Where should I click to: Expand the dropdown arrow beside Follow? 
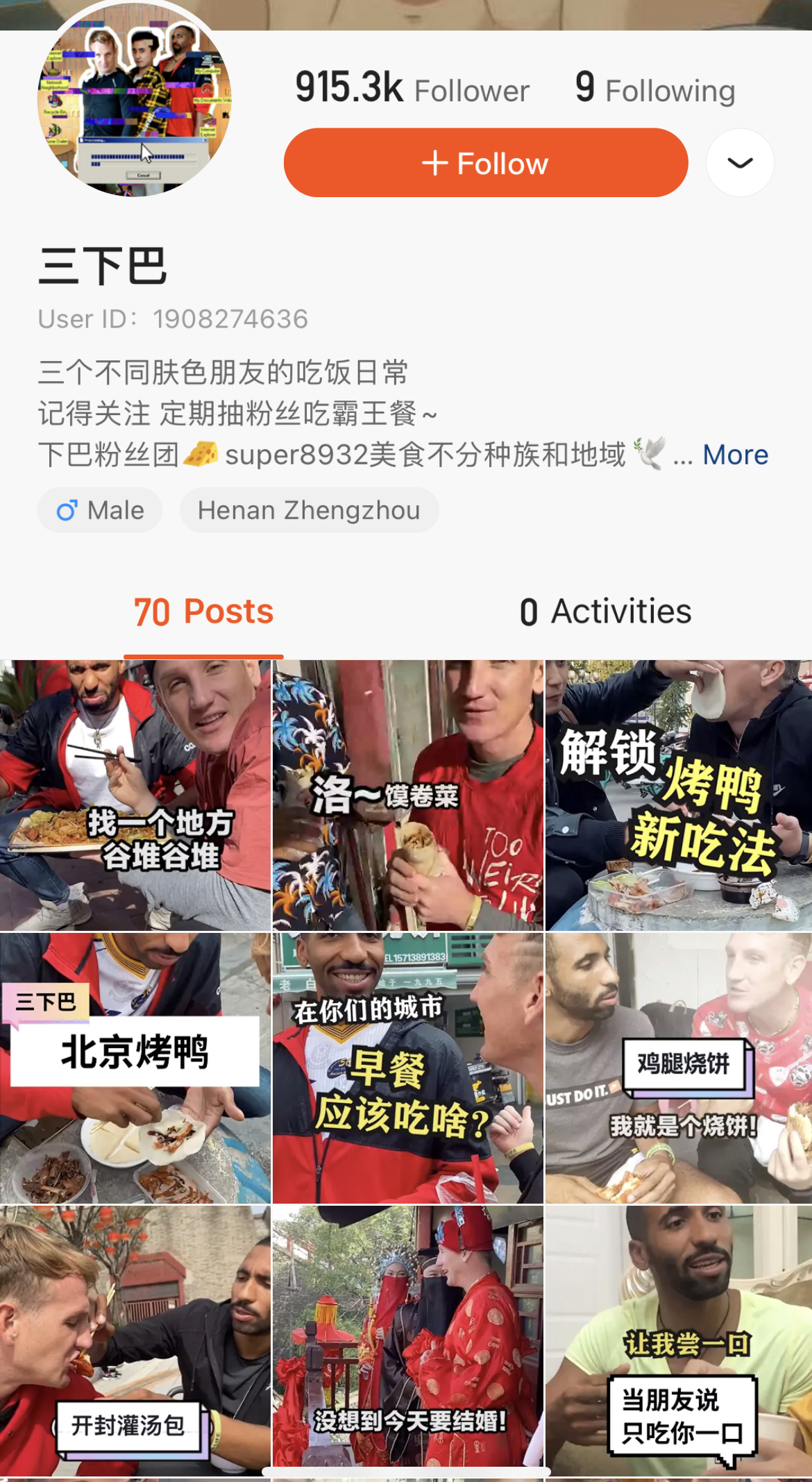[x=740, y=163]
